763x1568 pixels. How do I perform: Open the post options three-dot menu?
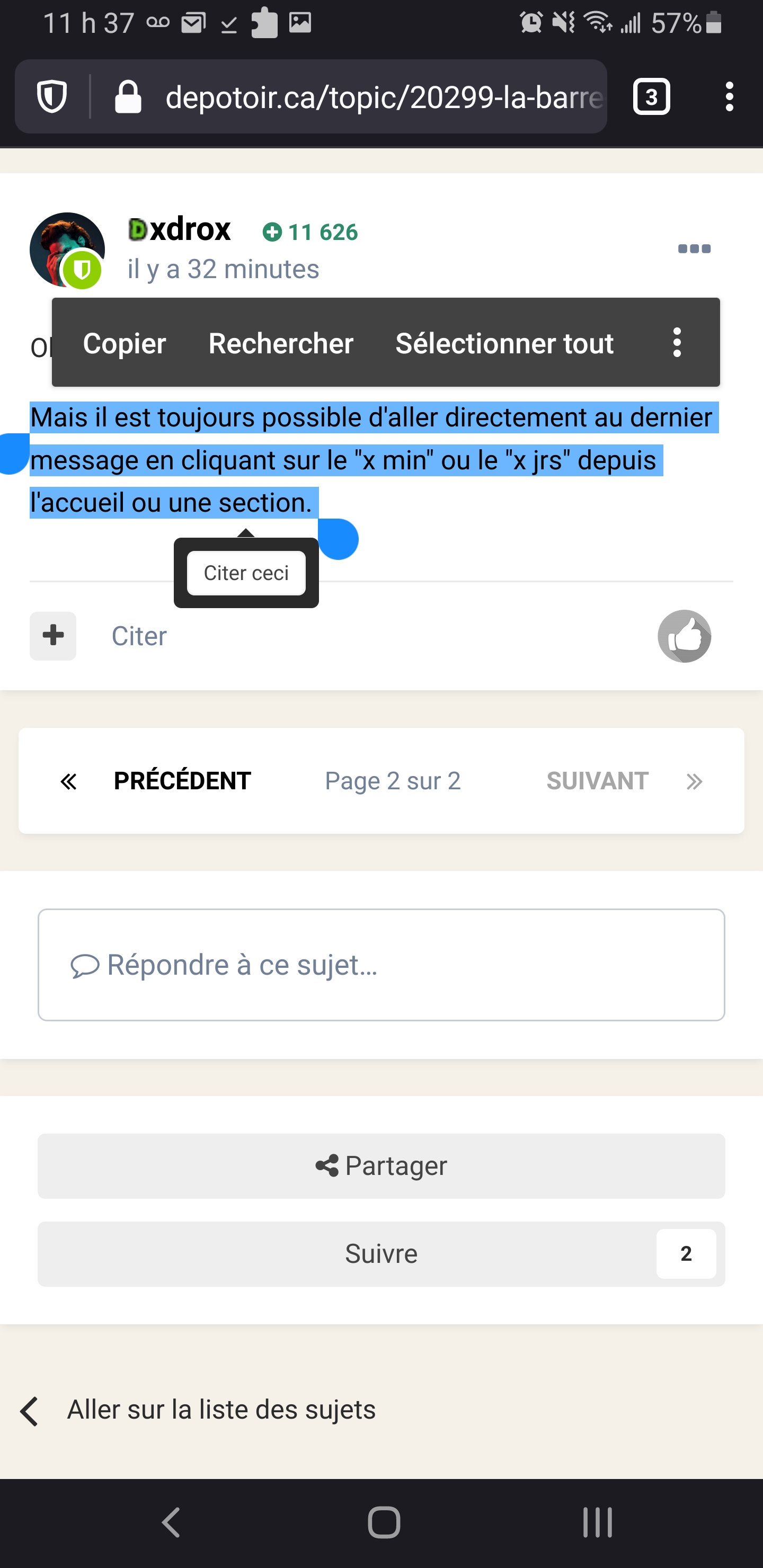point(694,248)
